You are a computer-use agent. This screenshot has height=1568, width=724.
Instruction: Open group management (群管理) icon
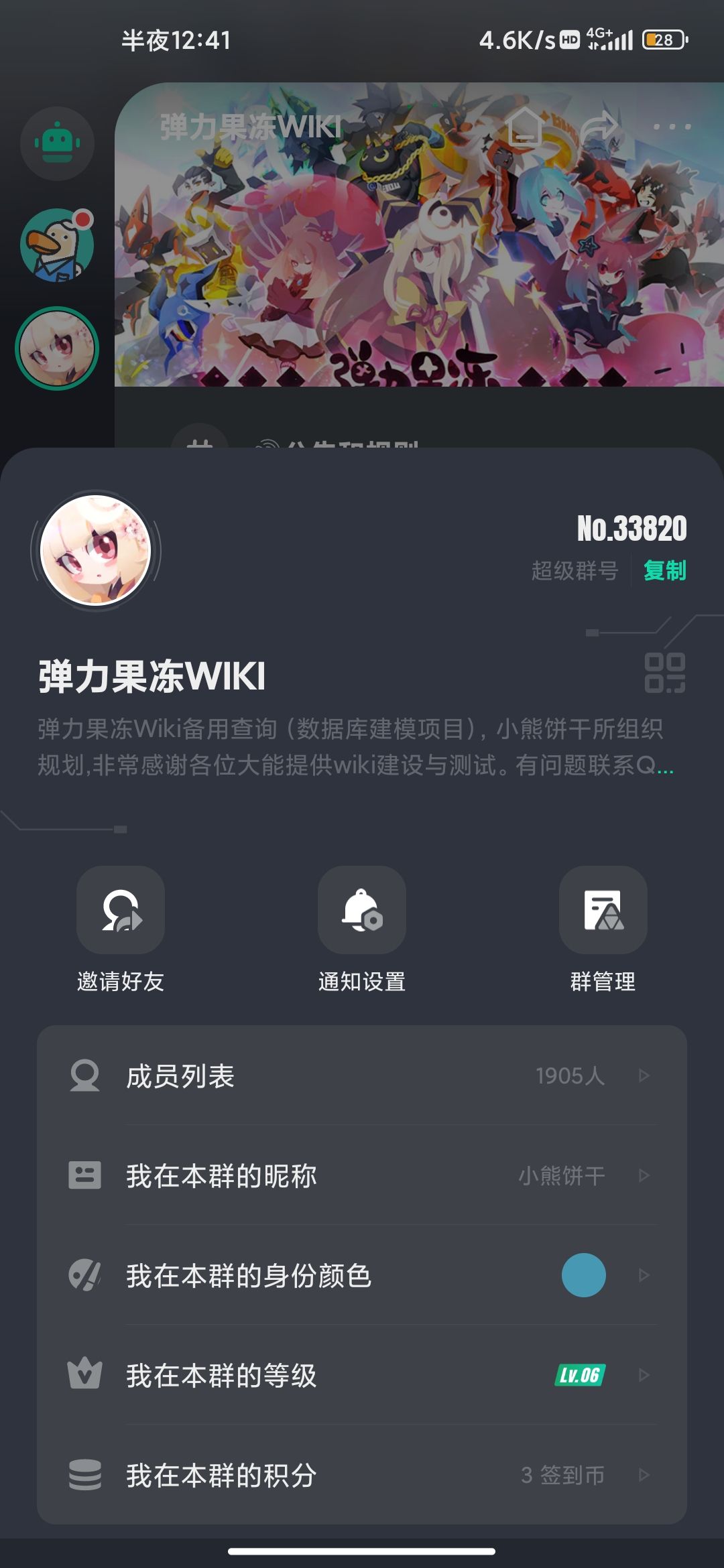tap(603, 910)
